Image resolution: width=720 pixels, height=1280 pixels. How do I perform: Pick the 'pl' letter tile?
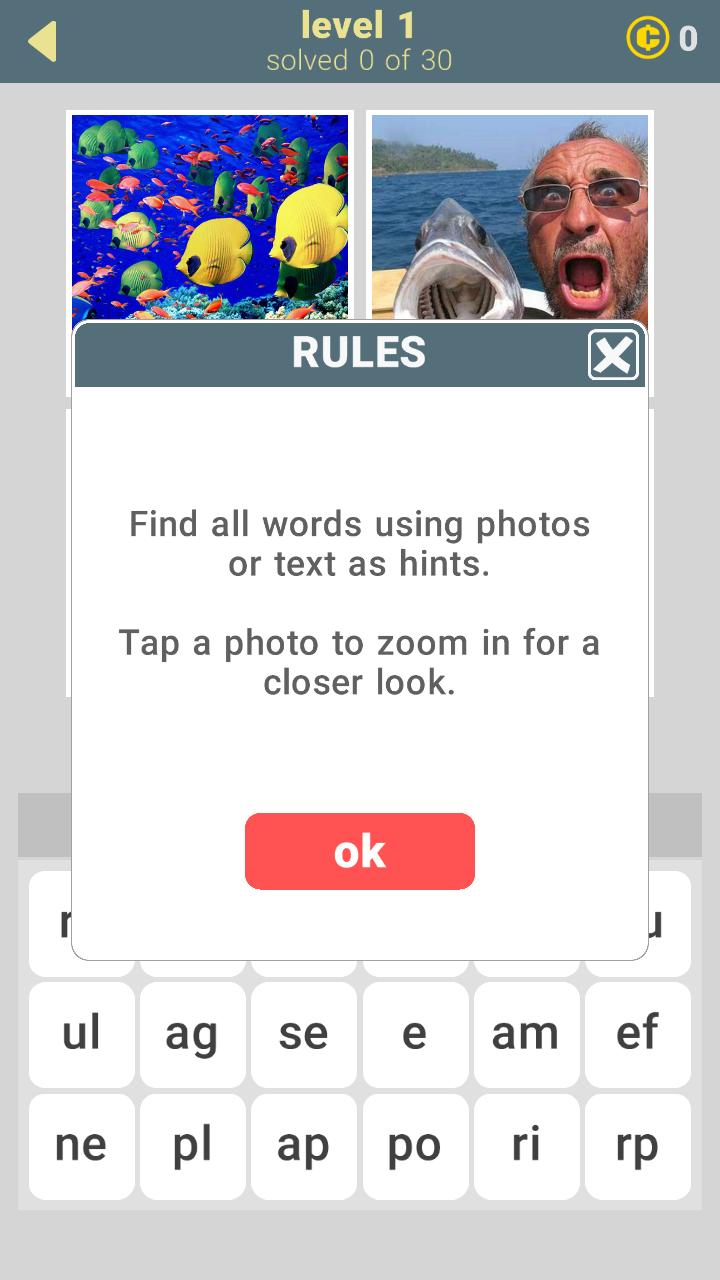click(192, 1145)
